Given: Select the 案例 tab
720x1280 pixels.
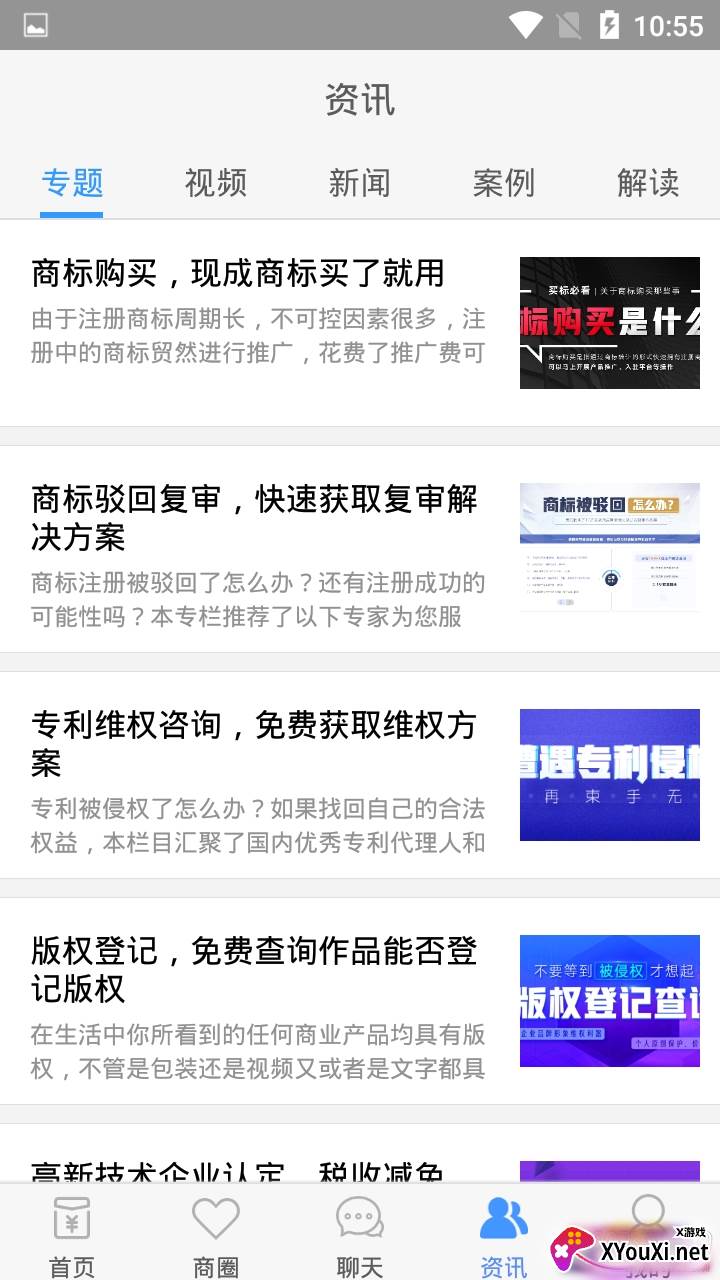Looking at the screenshot, I should (504, 183).
